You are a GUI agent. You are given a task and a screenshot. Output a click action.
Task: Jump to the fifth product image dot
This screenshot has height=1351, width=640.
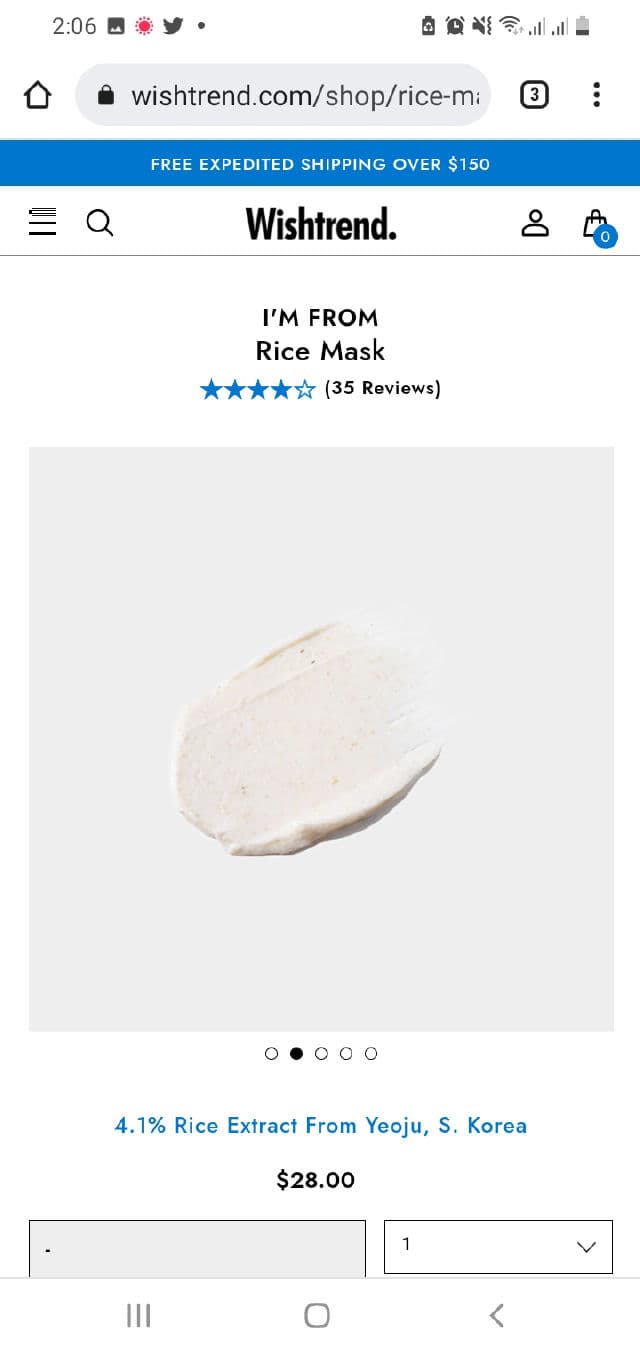[x=371, y=1053]
